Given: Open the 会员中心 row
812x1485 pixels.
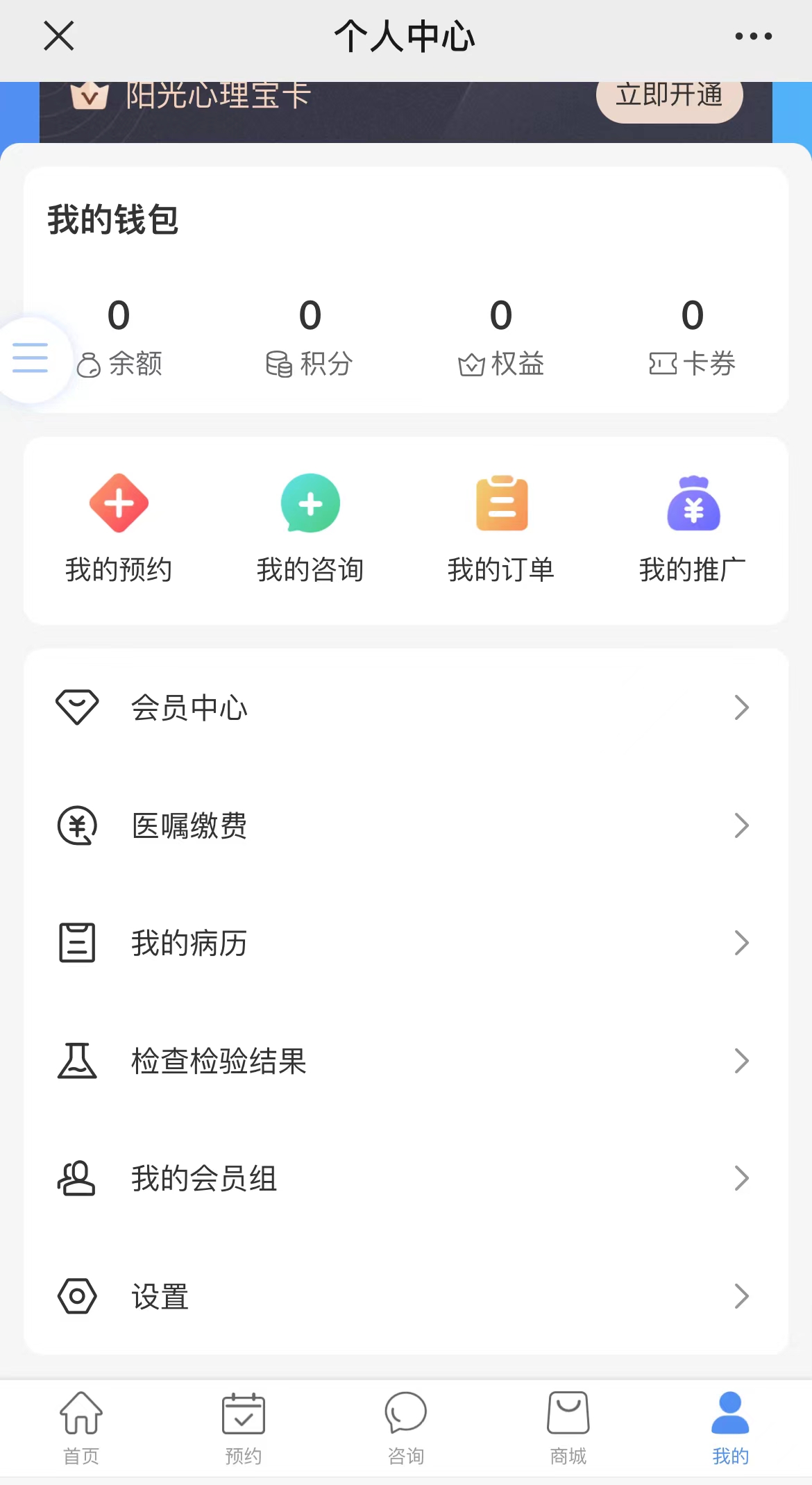Looking at the screenshot, I should [406, 707].
